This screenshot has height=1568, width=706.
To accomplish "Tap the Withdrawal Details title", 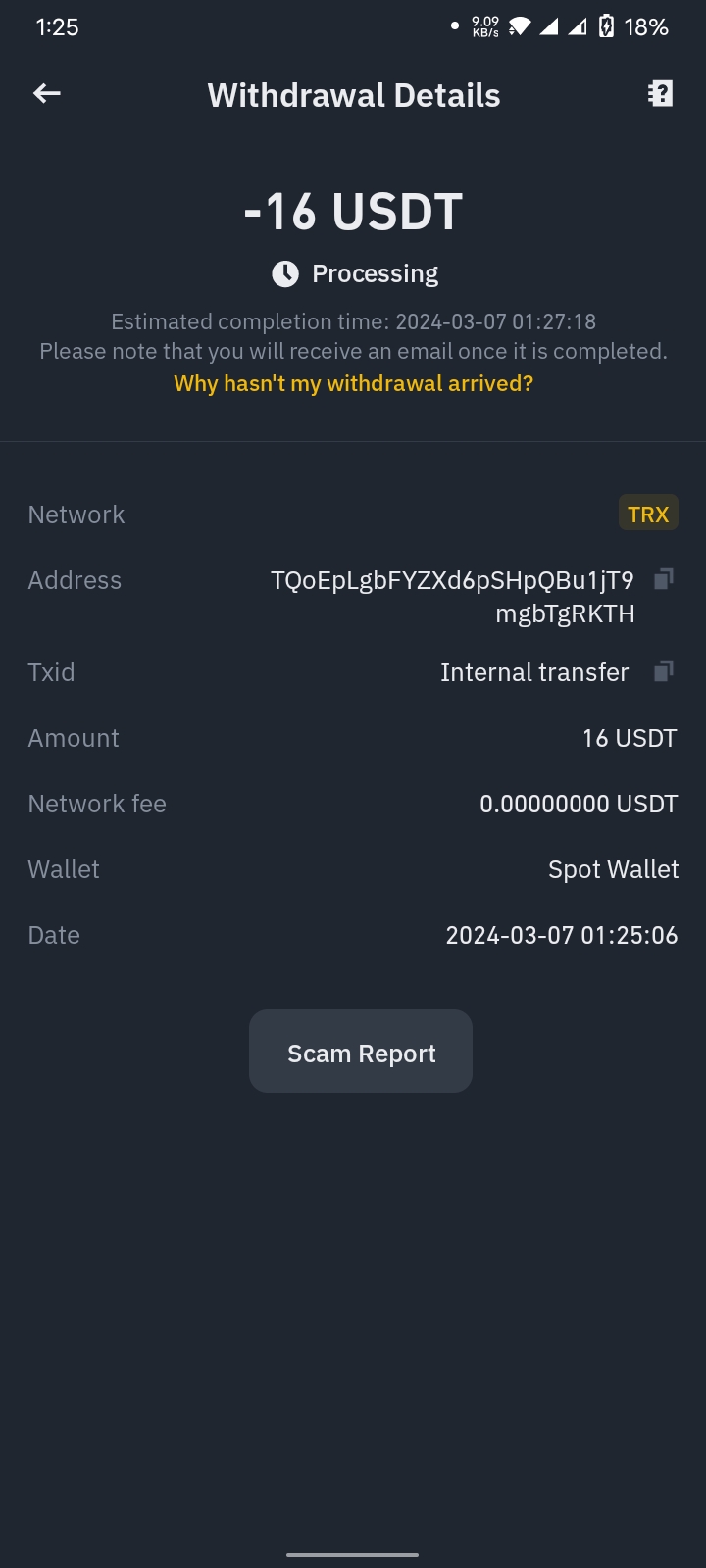I will (353, 94).
